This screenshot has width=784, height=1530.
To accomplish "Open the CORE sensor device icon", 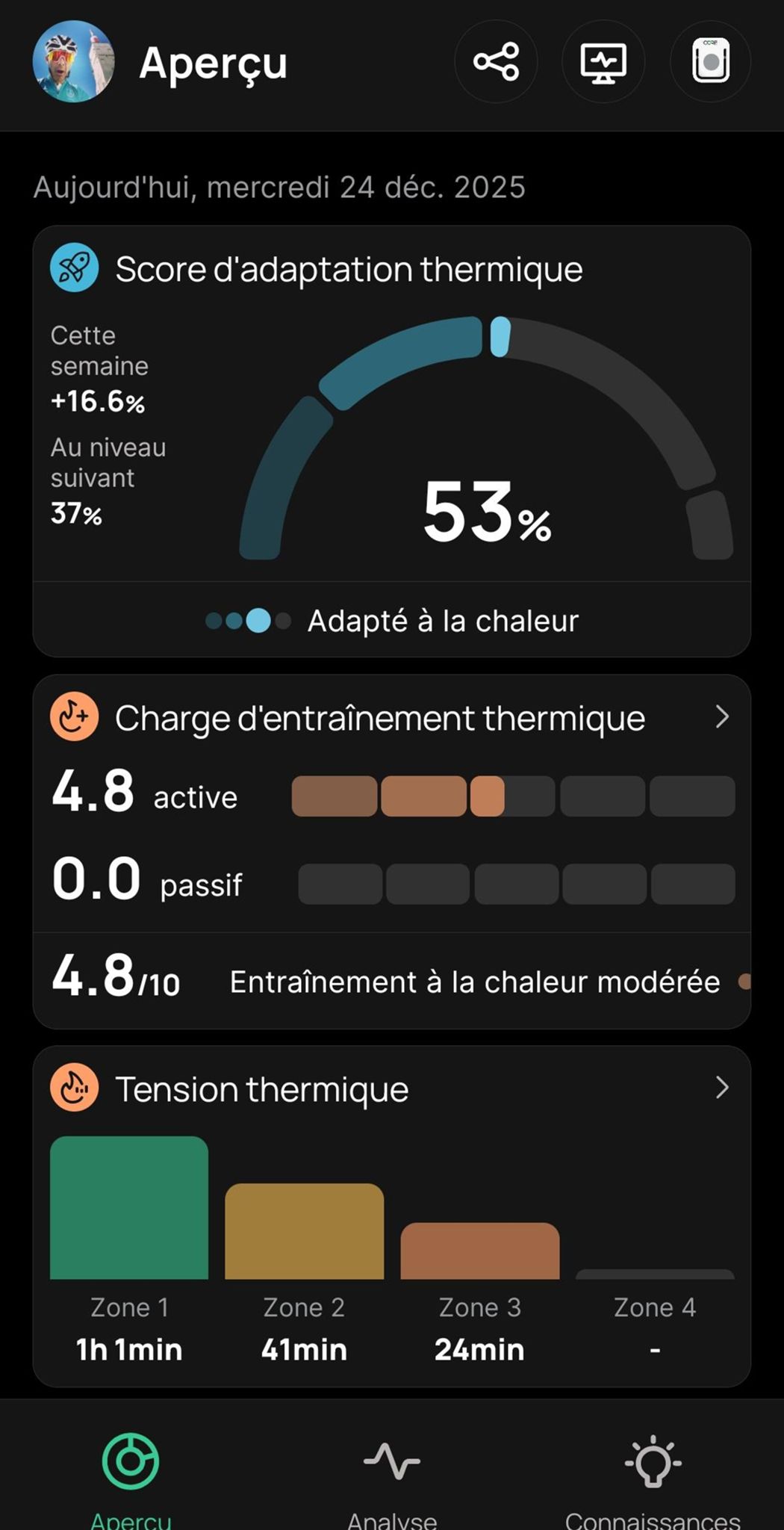I will pos(710,61).
